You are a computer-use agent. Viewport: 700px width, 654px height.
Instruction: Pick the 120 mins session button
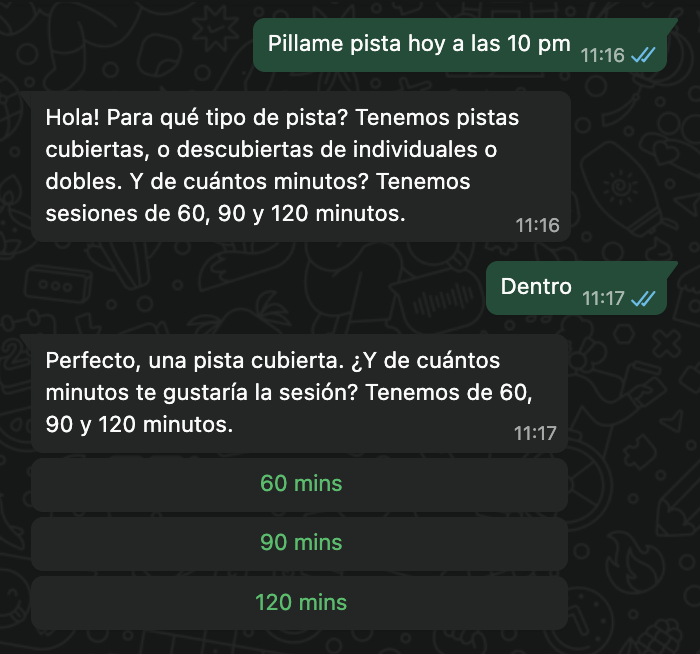click(301, 602)
